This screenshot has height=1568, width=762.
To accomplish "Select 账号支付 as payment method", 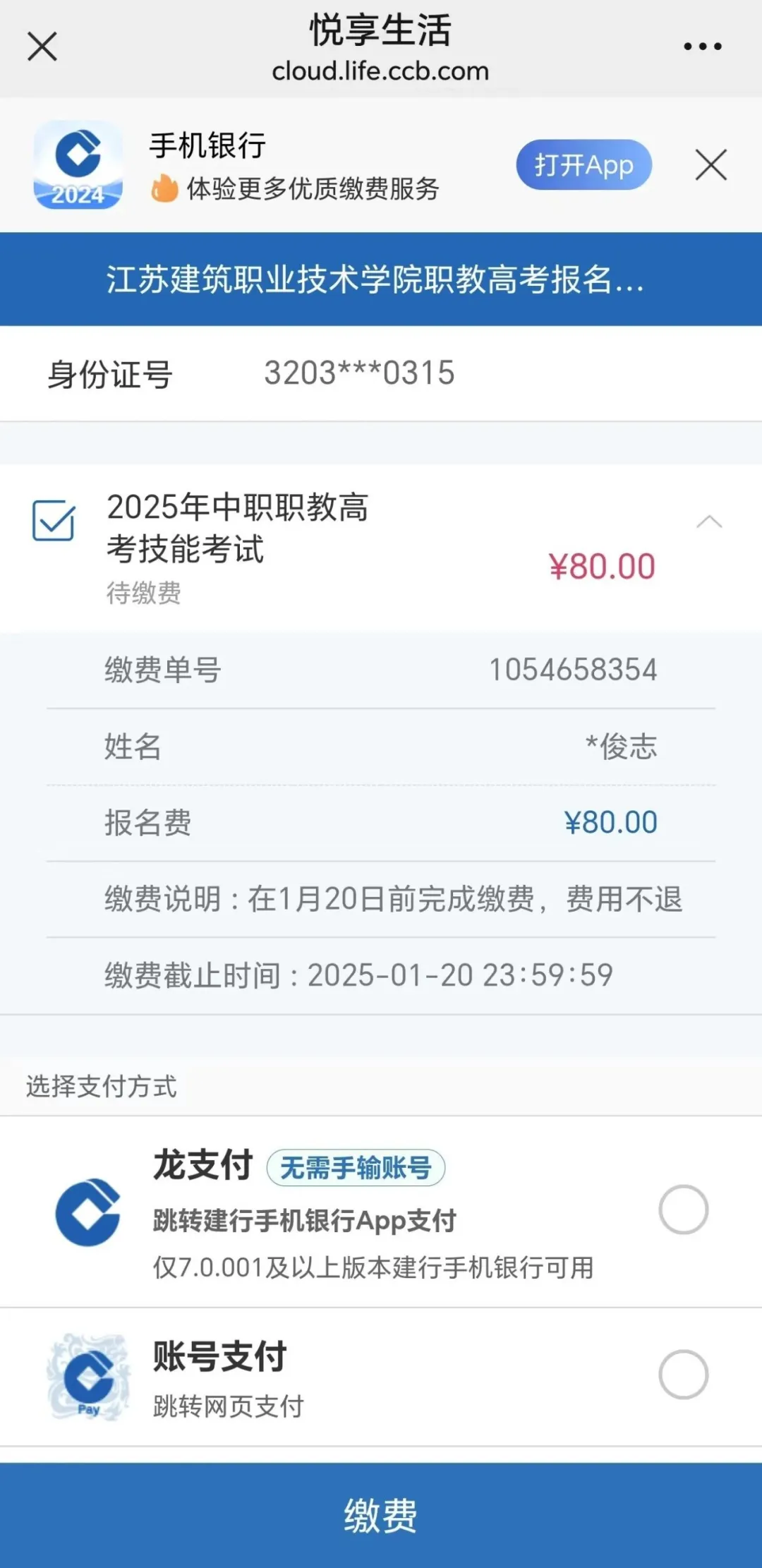I will coord(683,1375).
